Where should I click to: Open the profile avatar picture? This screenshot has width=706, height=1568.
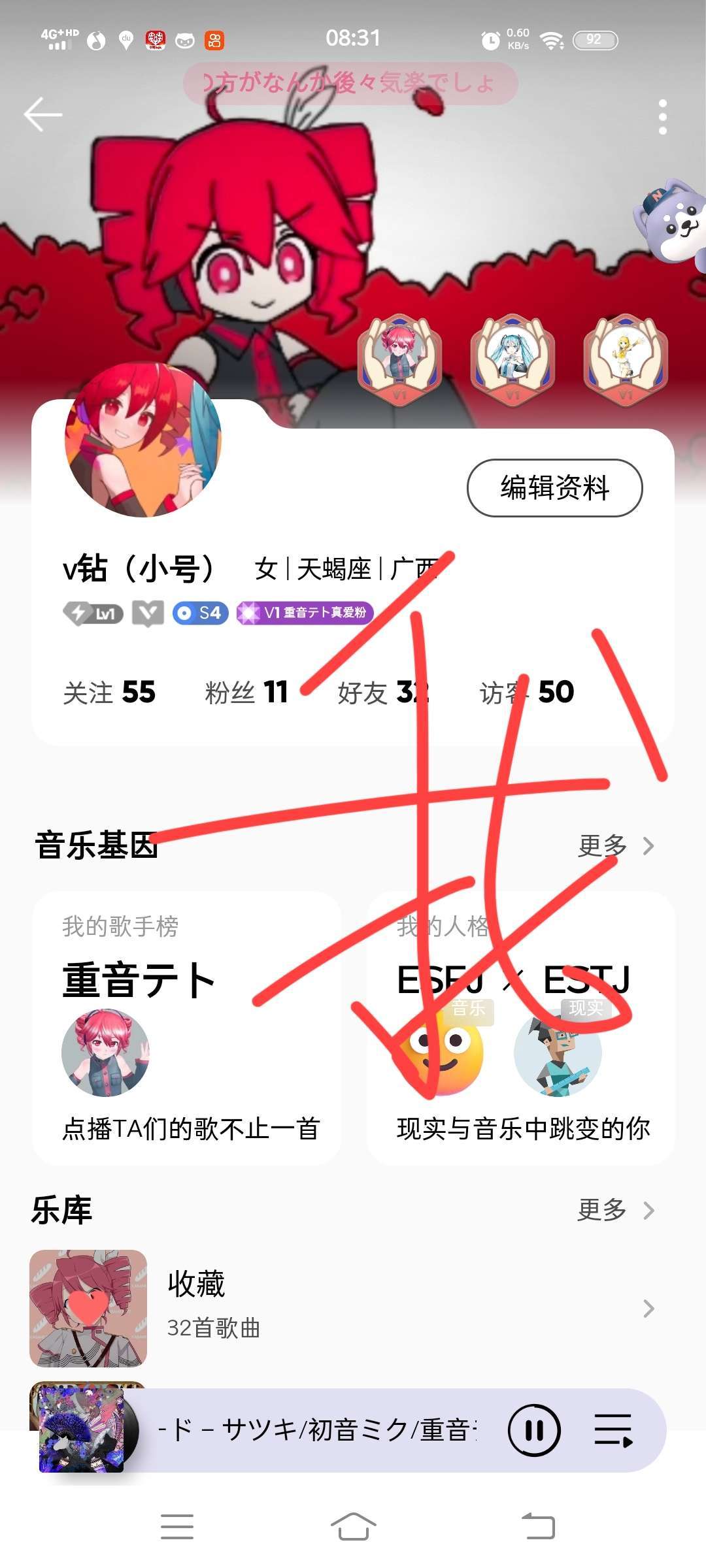(143, 439)
